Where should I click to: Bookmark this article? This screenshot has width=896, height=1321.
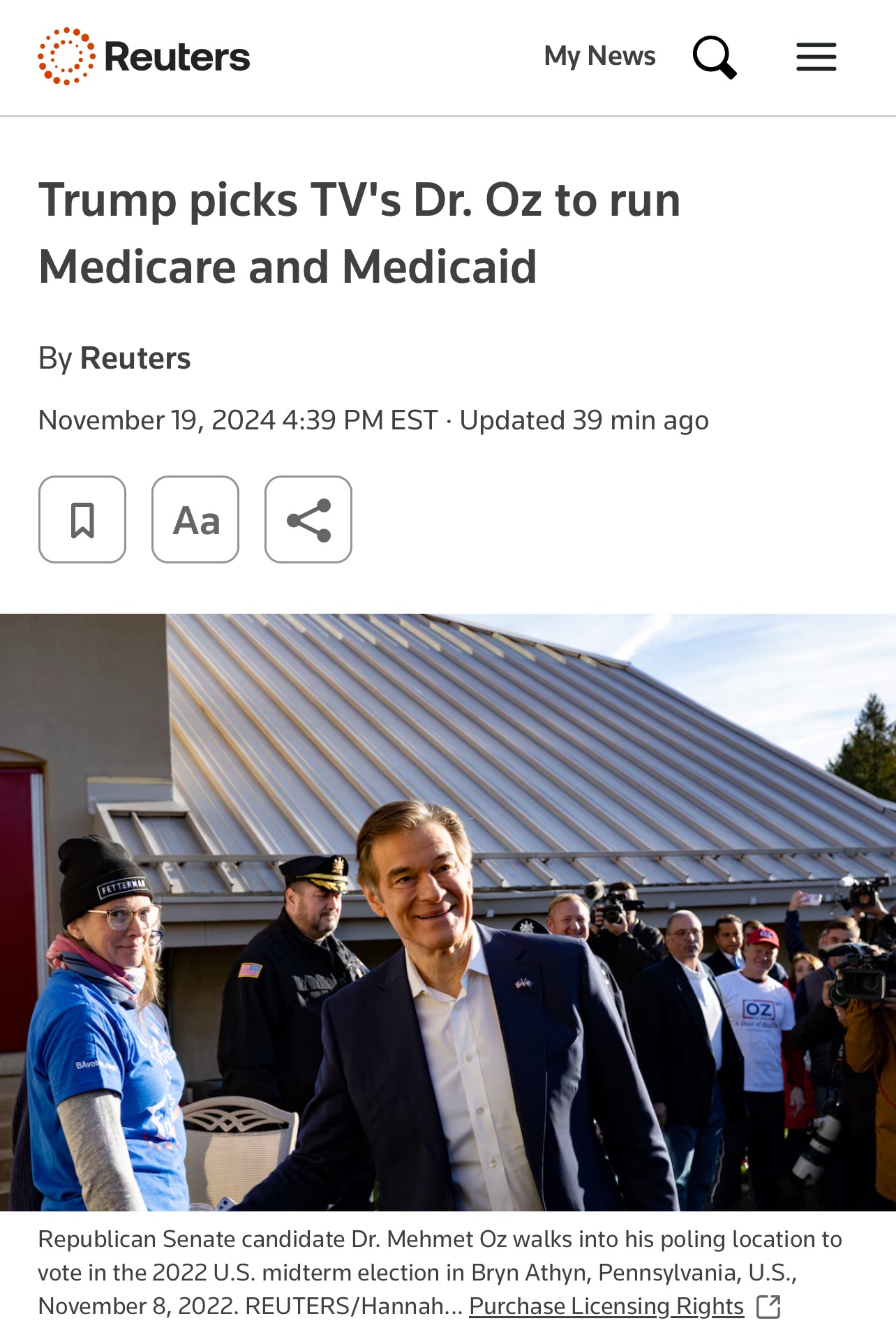pyautogui.click(x=82, y=519)
